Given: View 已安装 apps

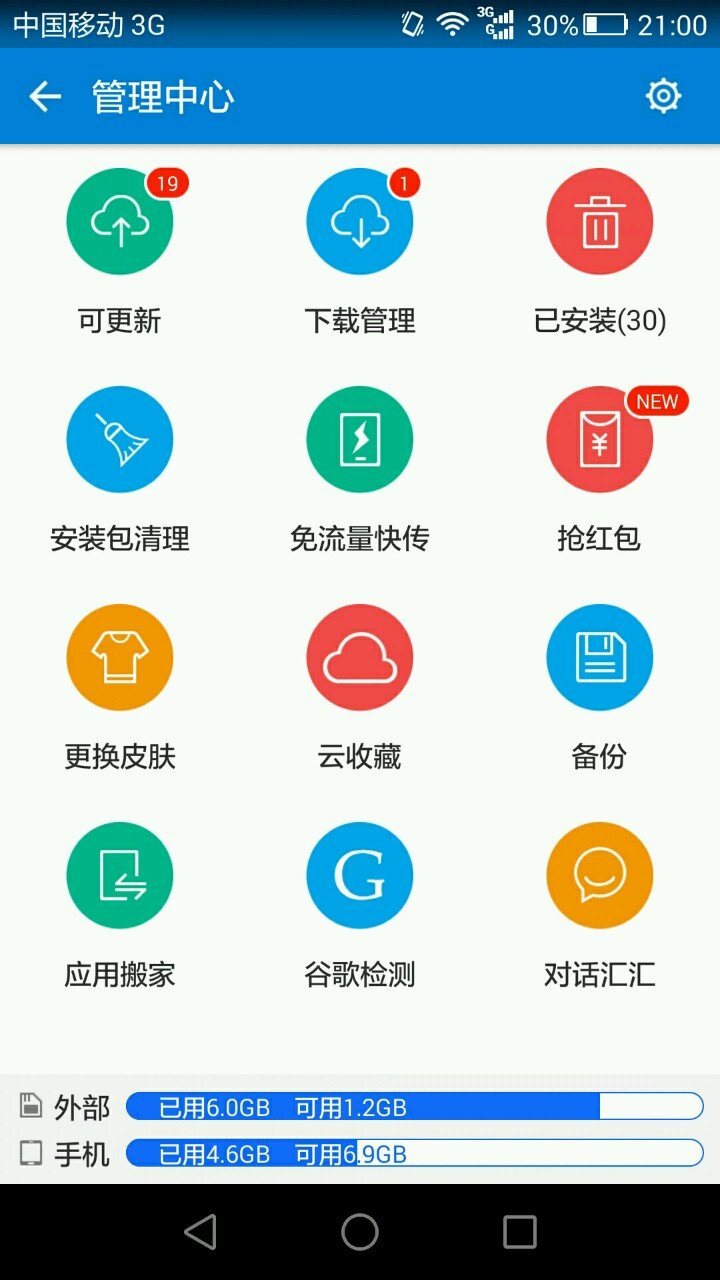Looking at the screenshot, I should tap(600, 222).
